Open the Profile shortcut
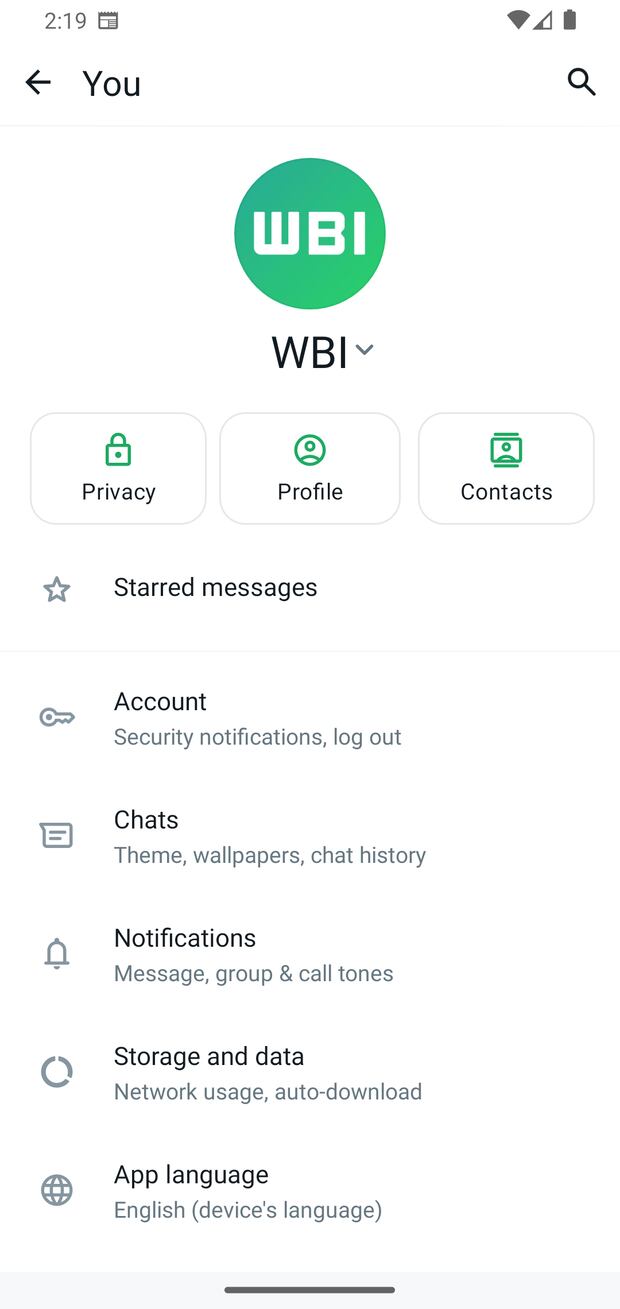 click(x=310, y=468)
